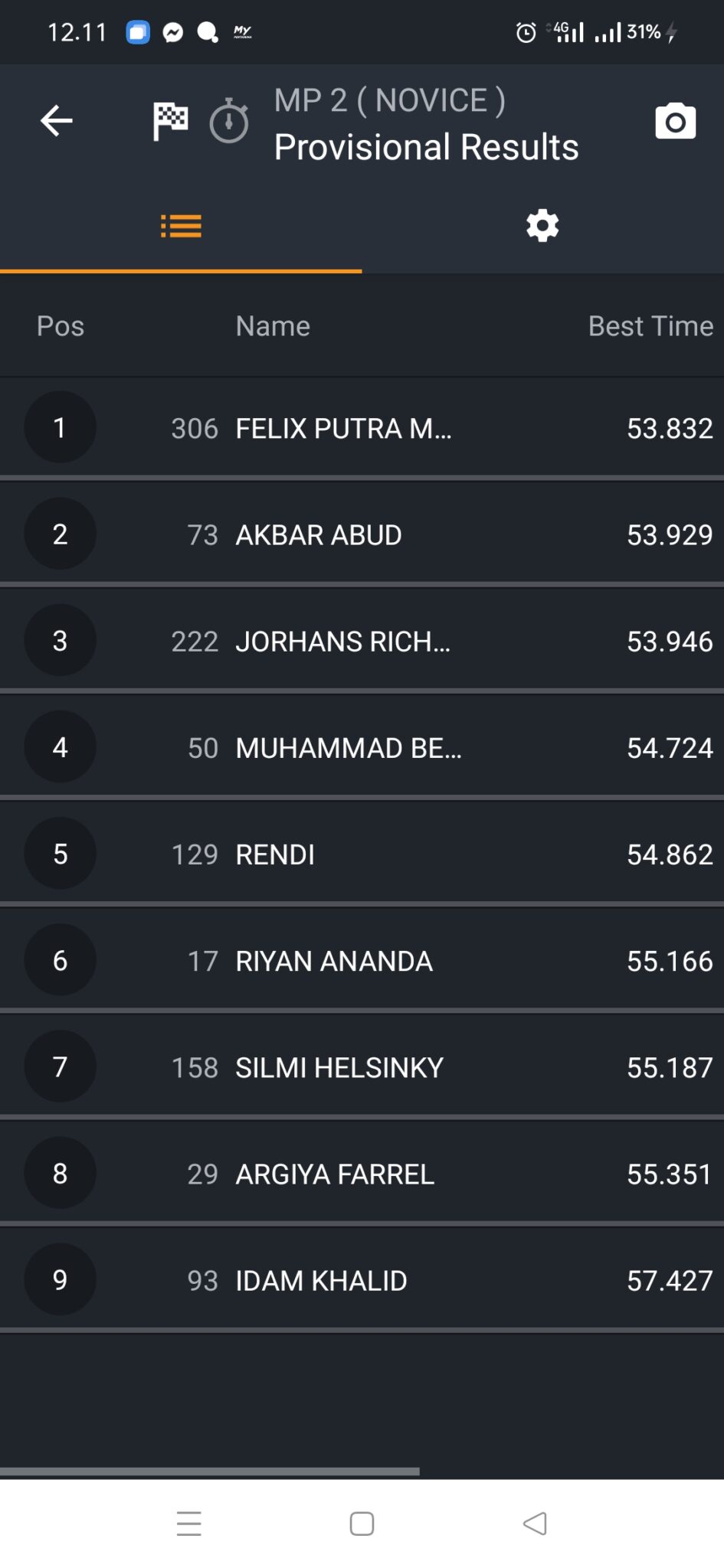
Task: Switch to the settings gear tab
Action: coord(542,226)
